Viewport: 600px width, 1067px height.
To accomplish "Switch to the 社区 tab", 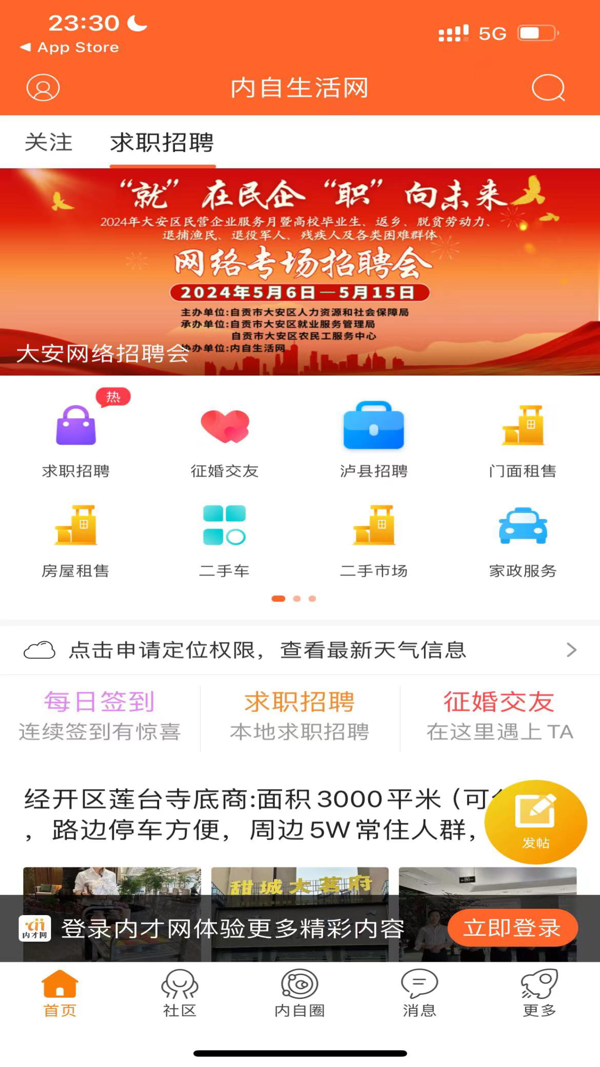I will tap(180, 993).
